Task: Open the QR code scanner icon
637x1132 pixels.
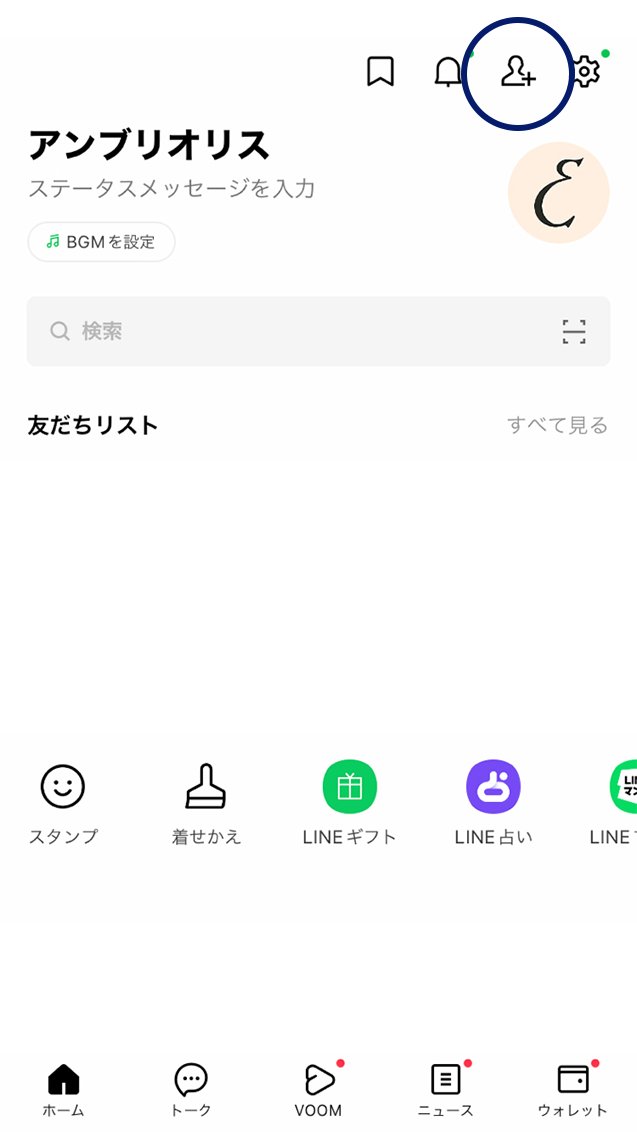Action: click(x=574, y=332)
